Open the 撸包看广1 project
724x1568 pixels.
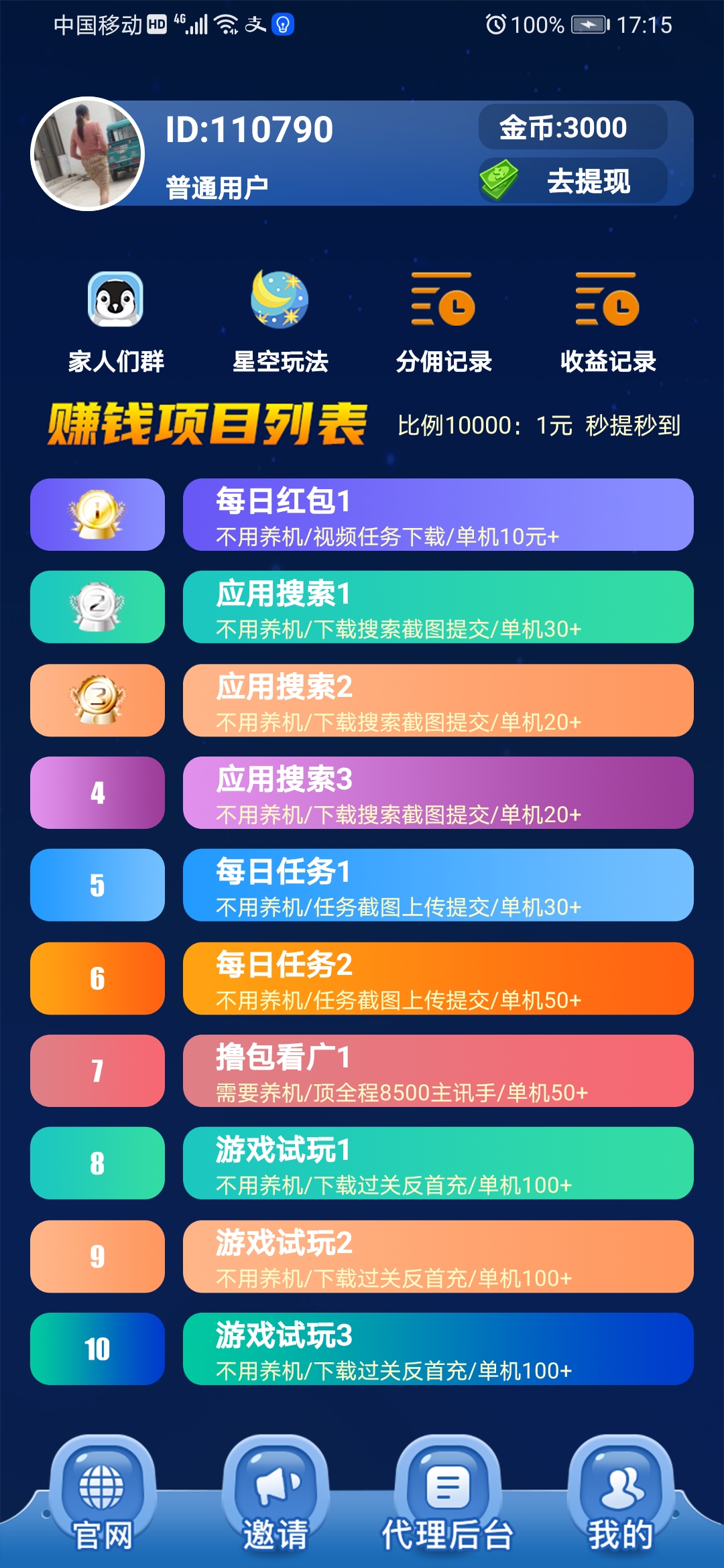[438, 1071]
